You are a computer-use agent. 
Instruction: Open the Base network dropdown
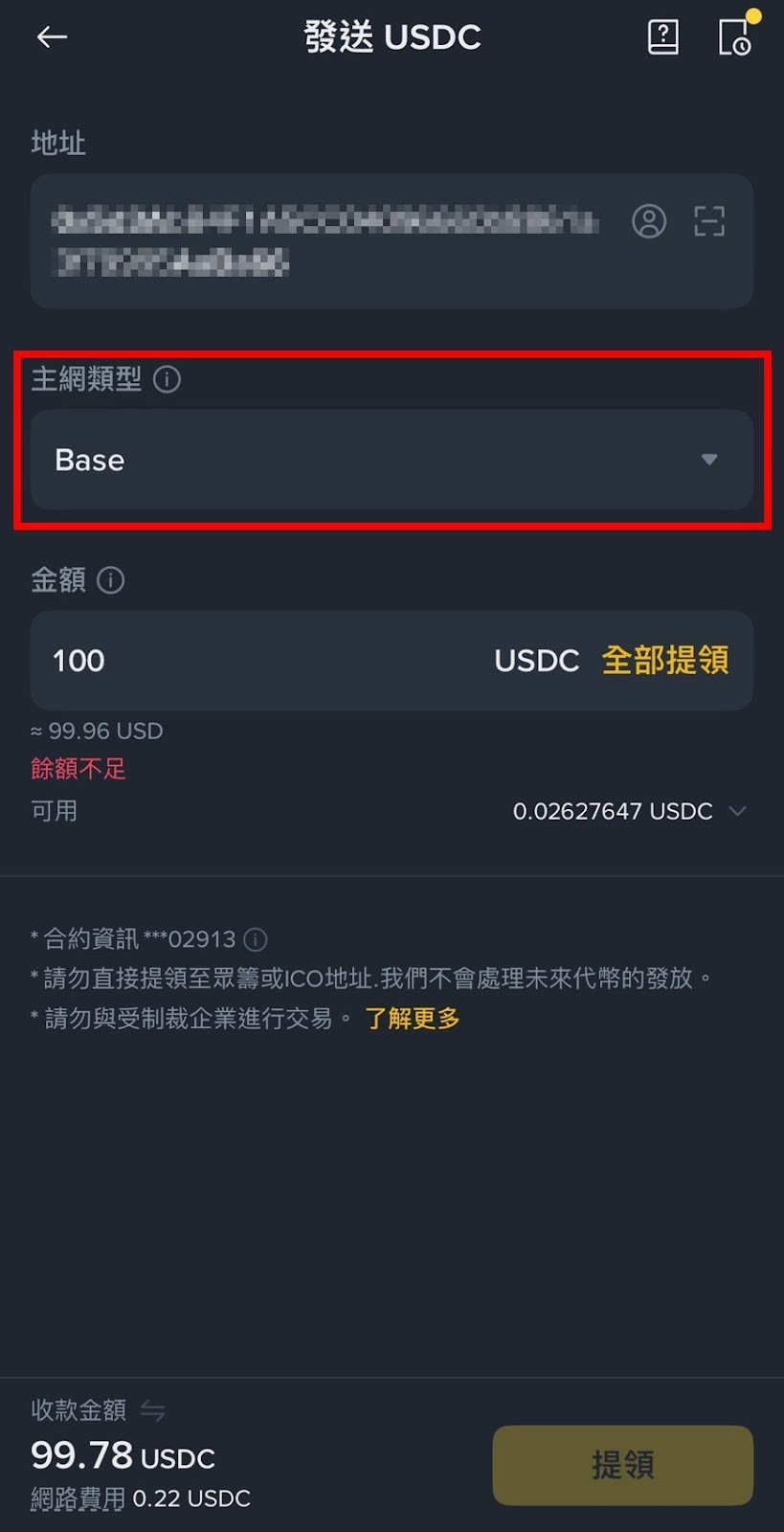392,460
